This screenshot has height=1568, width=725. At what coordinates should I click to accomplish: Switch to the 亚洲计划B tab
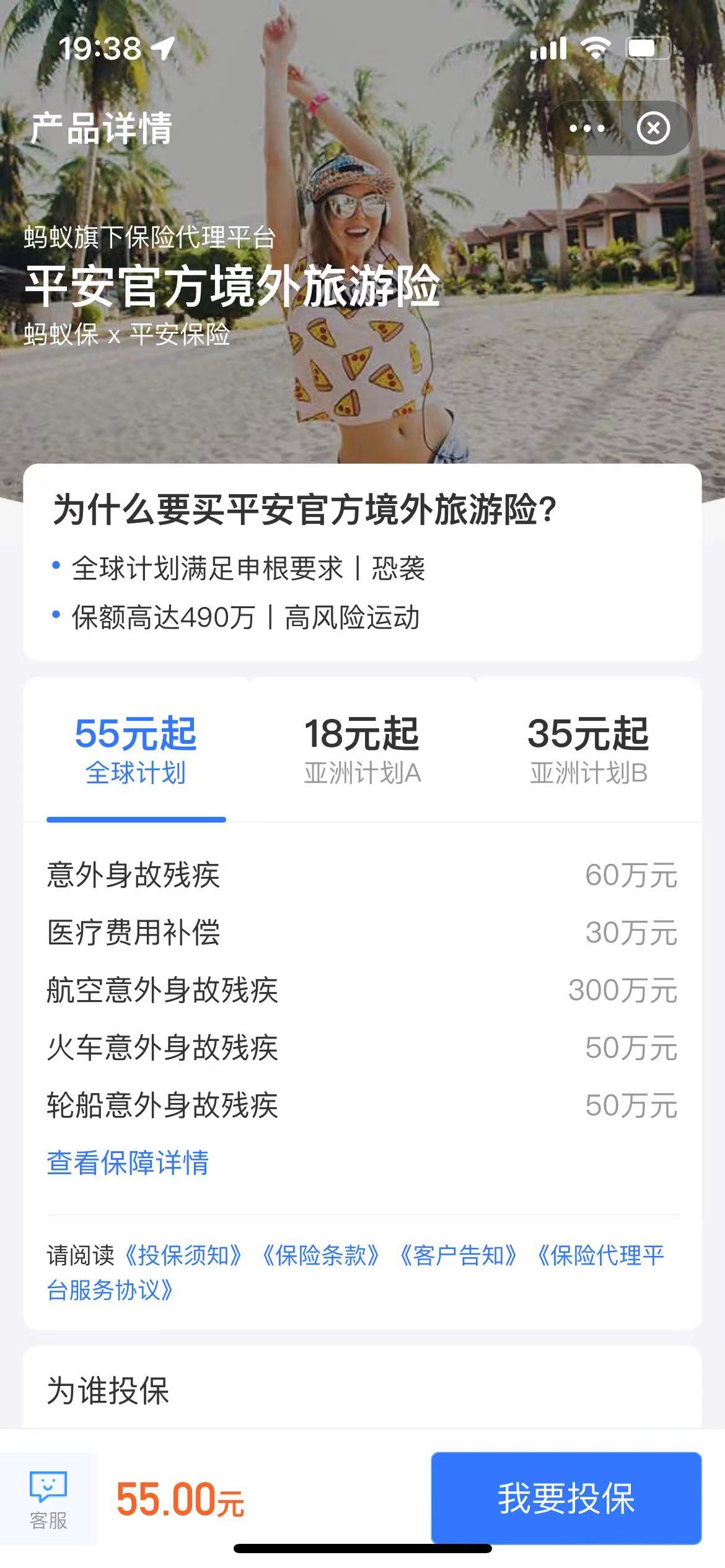pyautogui.click(x=588, y=750)
